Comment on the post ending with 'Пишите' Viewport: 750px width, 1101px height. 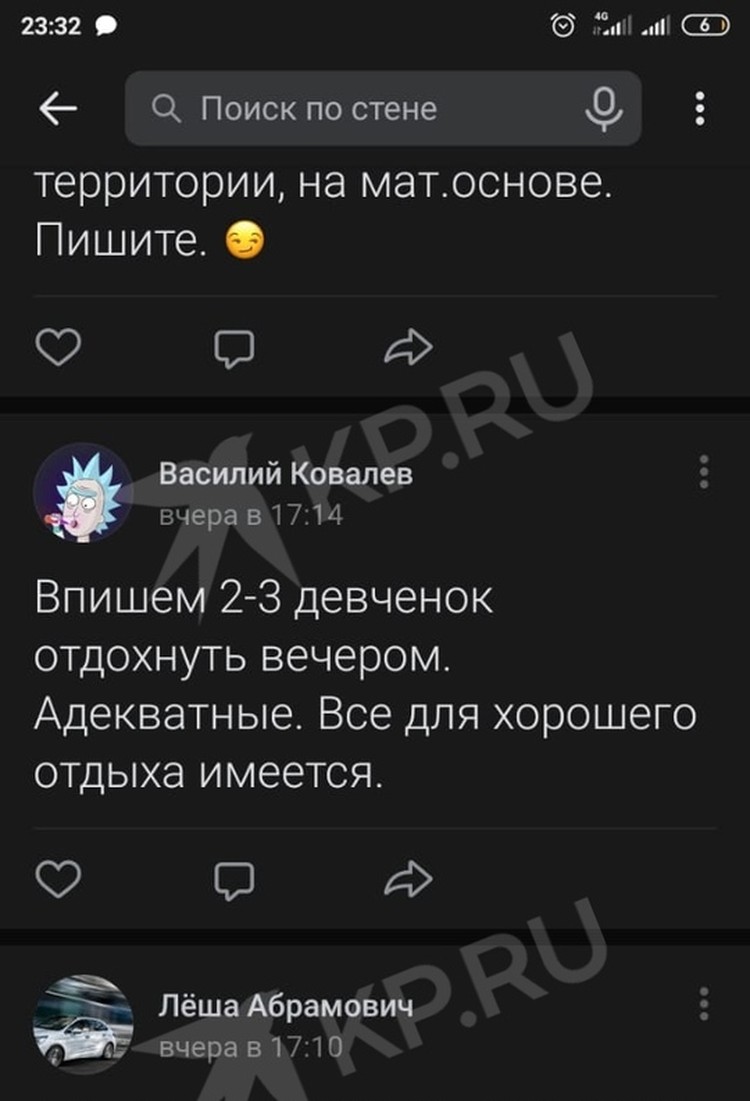tap(234, 348)
